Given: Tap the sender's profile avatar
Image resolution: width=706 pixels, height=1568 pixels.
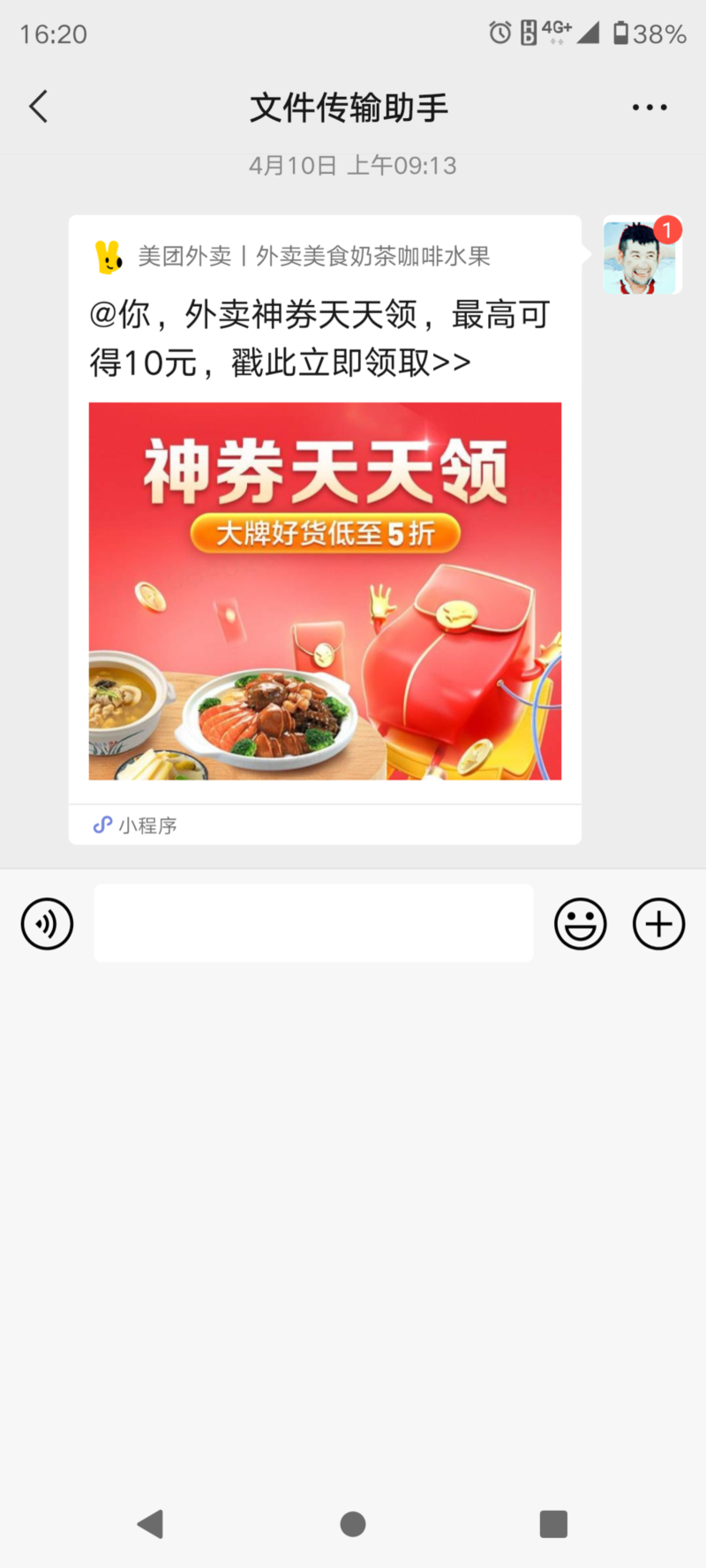Looking at the screenshot, I should [x=642, y=257].
